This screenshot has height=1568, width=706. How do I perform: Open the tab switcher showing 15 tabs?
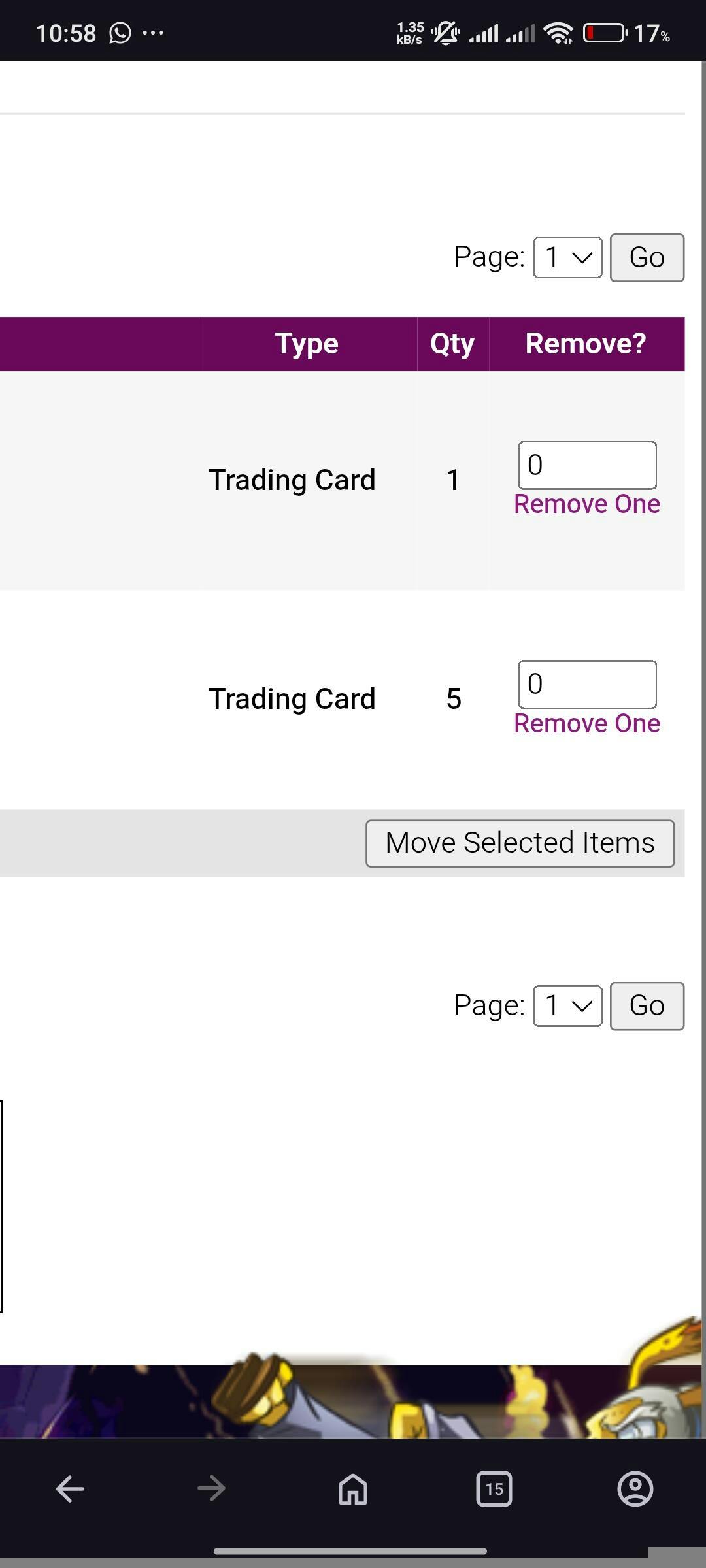[494, 1490]
